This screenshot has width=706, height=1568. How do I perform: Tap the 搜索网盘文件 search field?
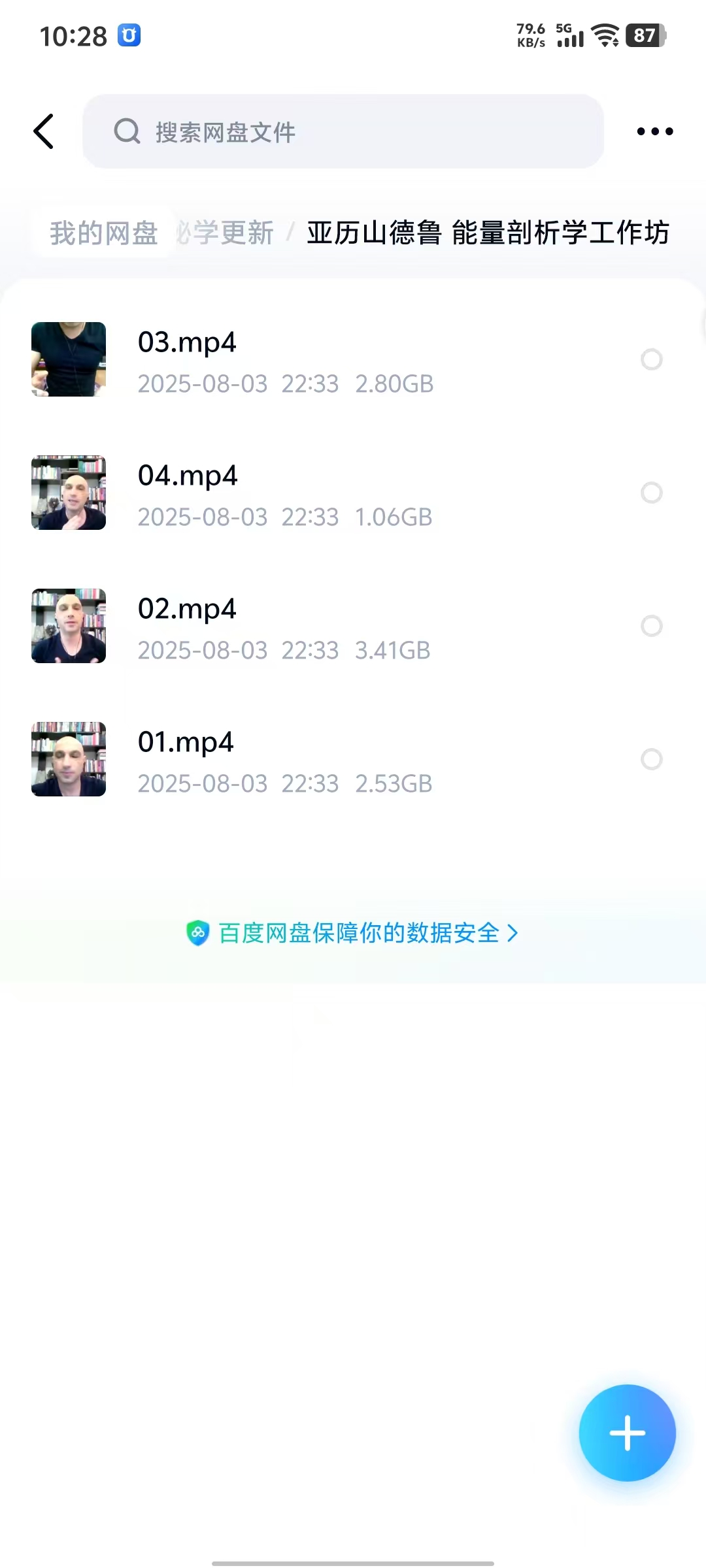coord(343,131)
